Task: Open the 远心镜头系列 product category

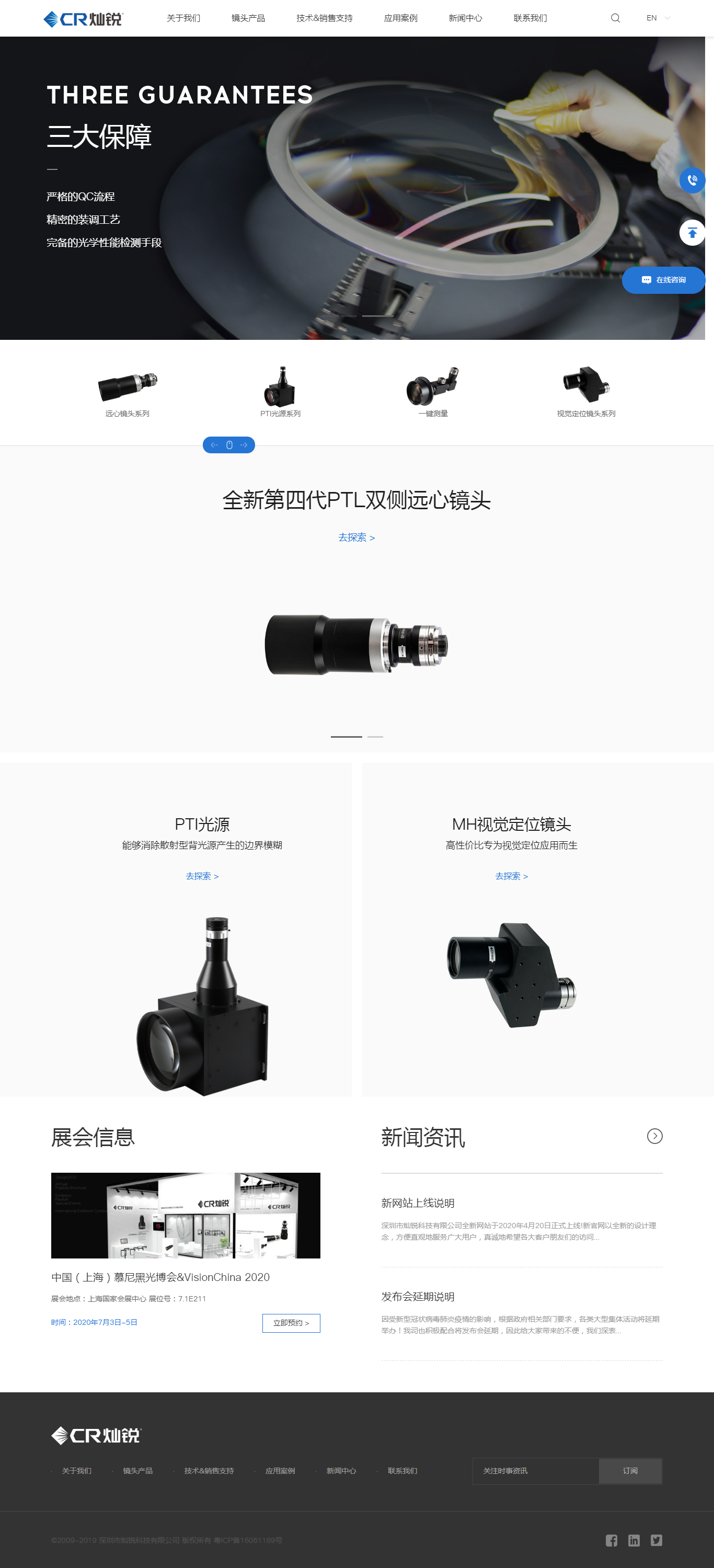Action: 127,392
